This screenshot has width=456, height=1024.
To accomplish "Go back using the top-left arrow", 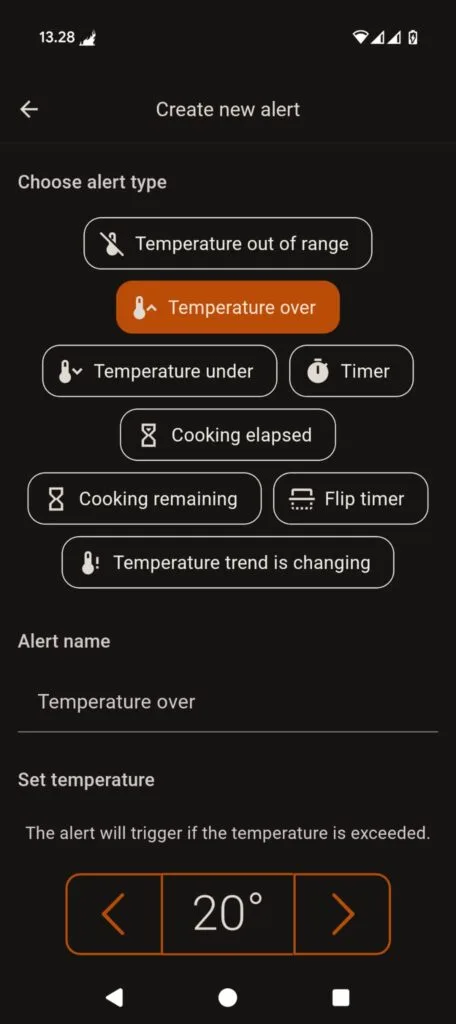I will (29, 110).
